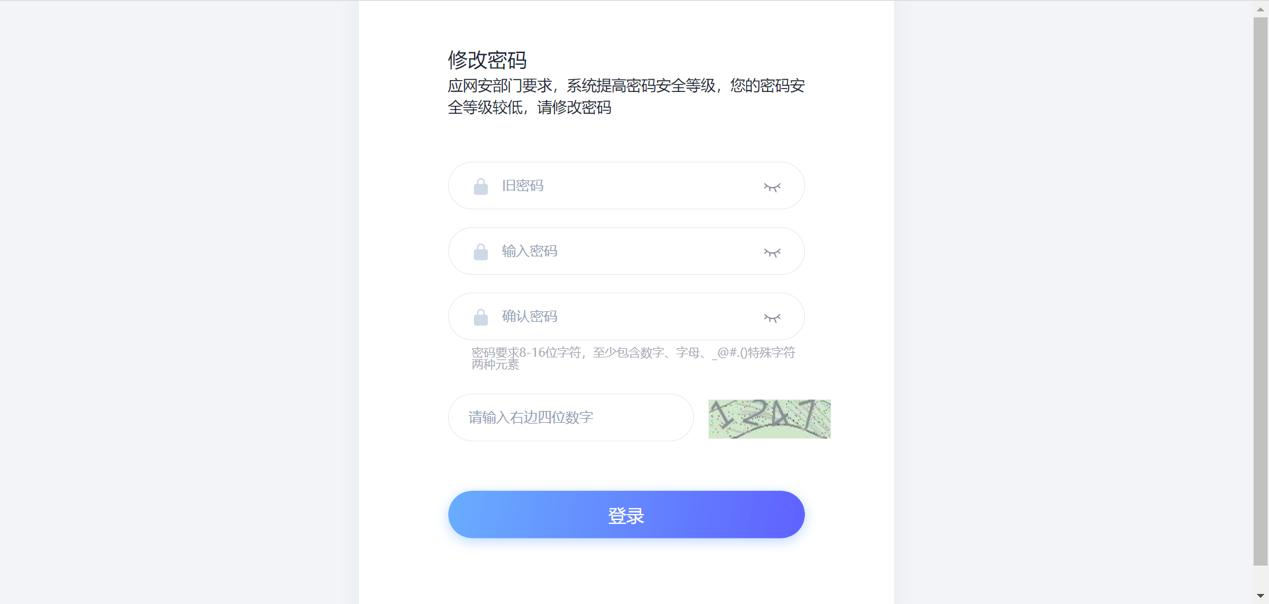
Task: Reveal the 输入密码 field's password
Action: pos(772,252)
